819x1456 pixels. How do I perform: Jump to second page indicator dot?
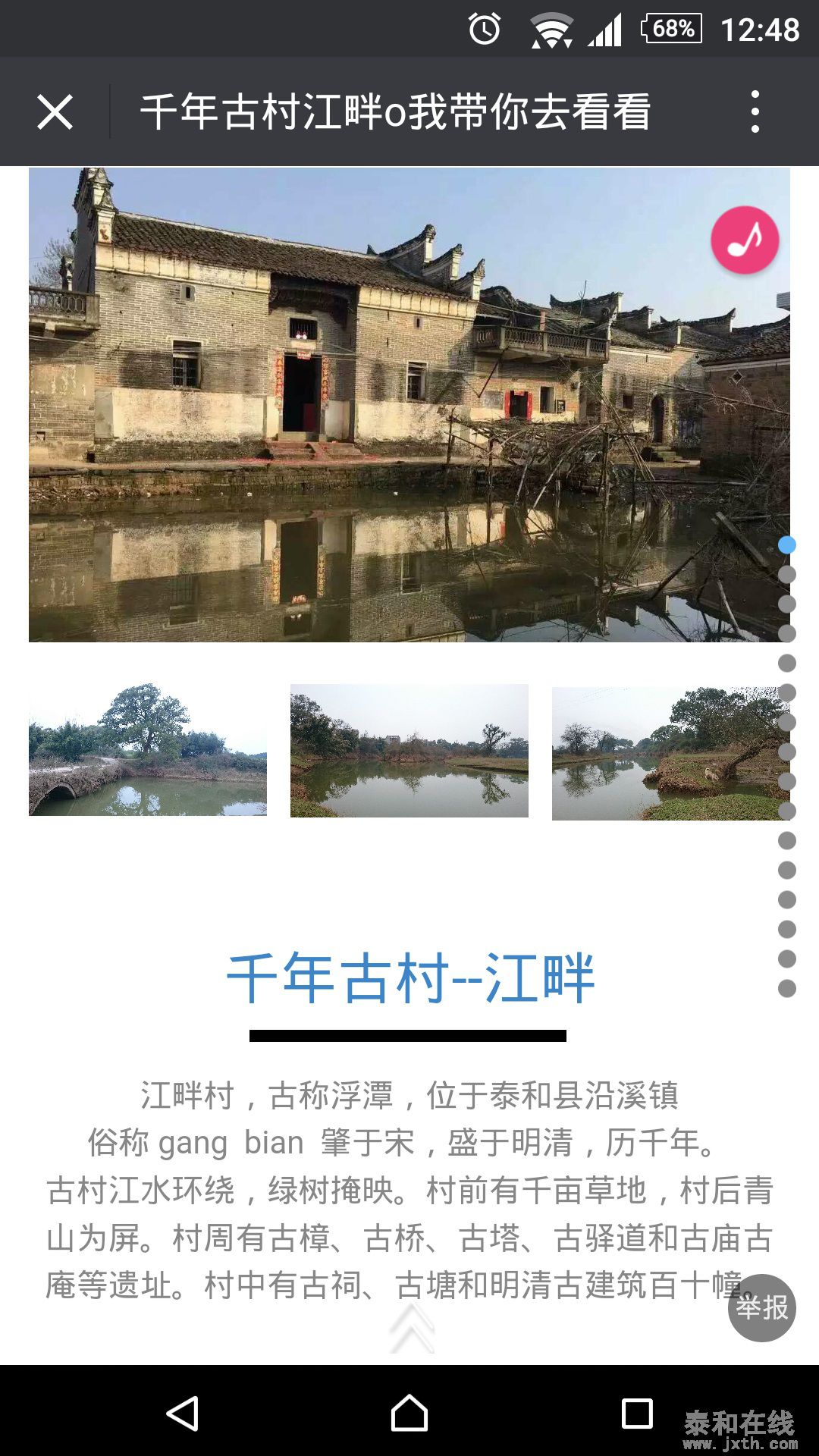(x=787, y=574)
